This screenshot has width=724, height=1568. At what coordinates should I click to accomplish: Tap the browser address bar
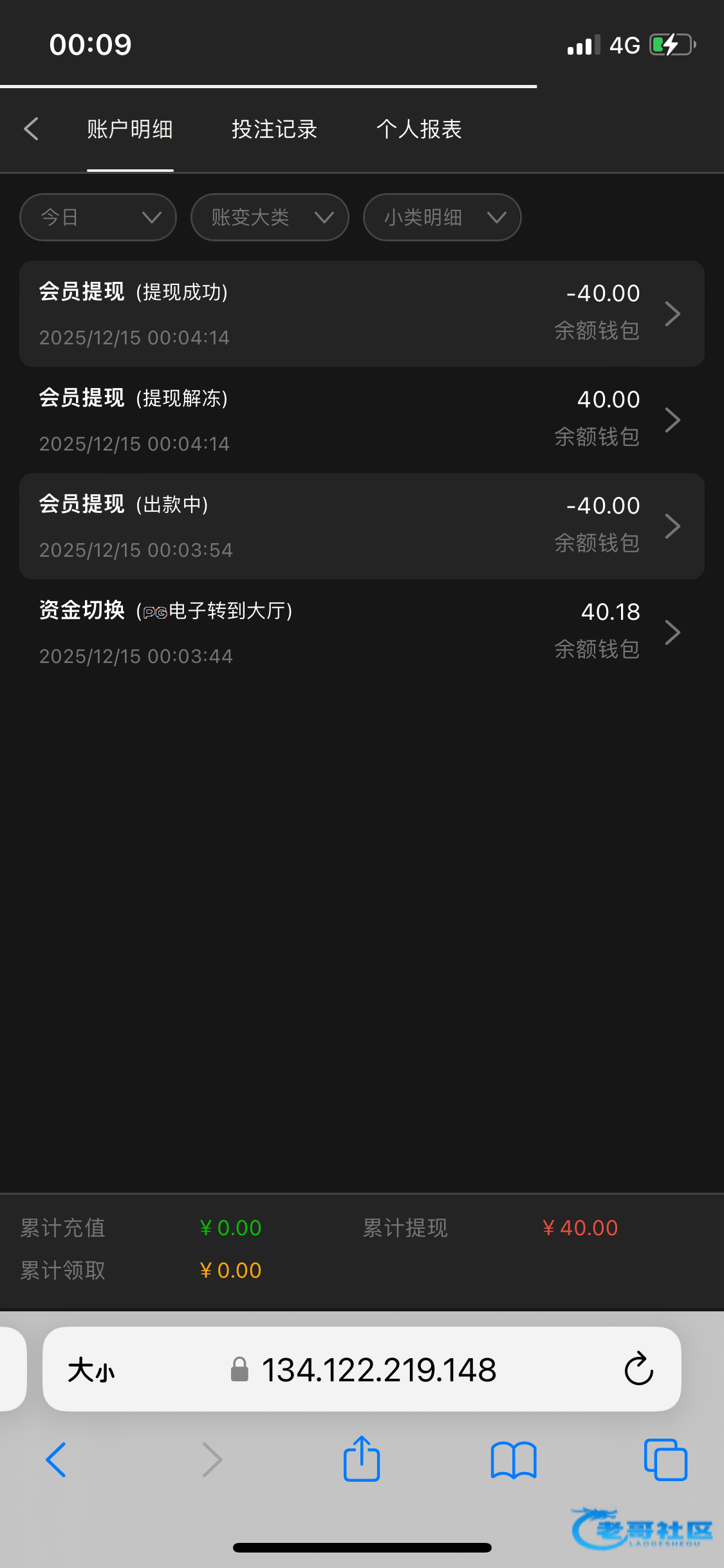378,1370
